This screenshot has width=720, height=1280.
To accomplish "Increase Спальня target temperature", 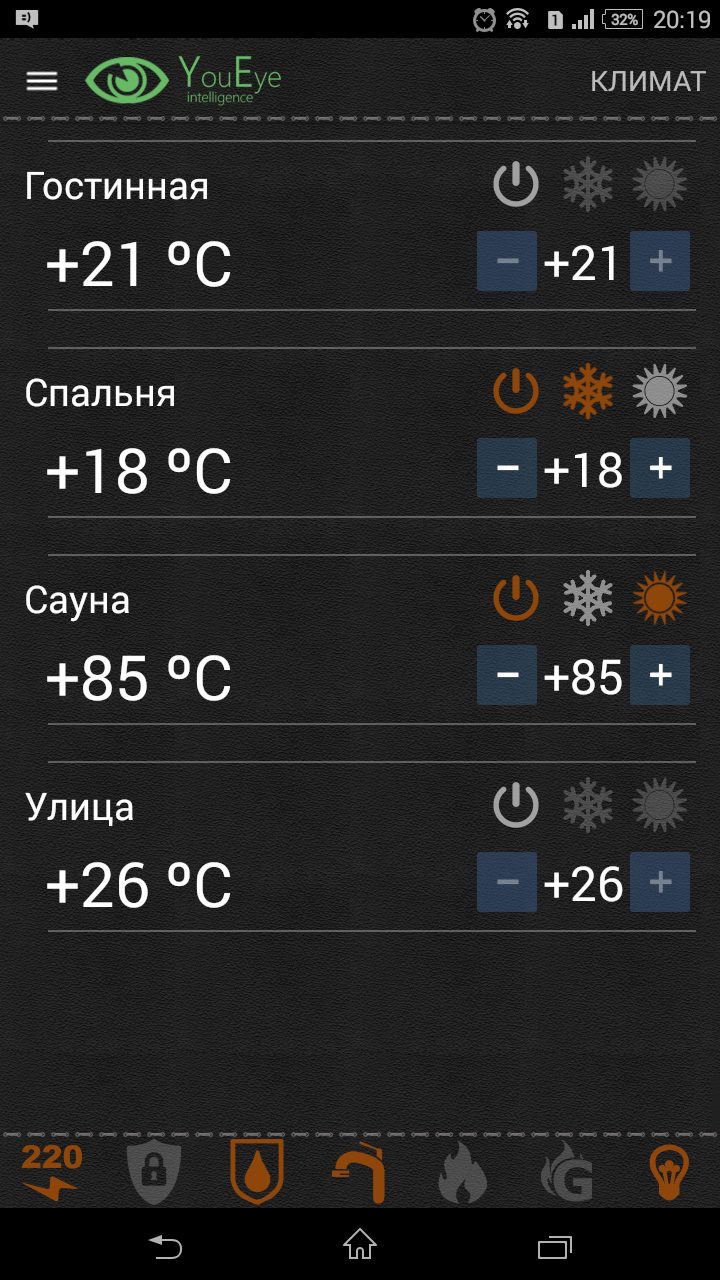I will click(x=660, y=468).
